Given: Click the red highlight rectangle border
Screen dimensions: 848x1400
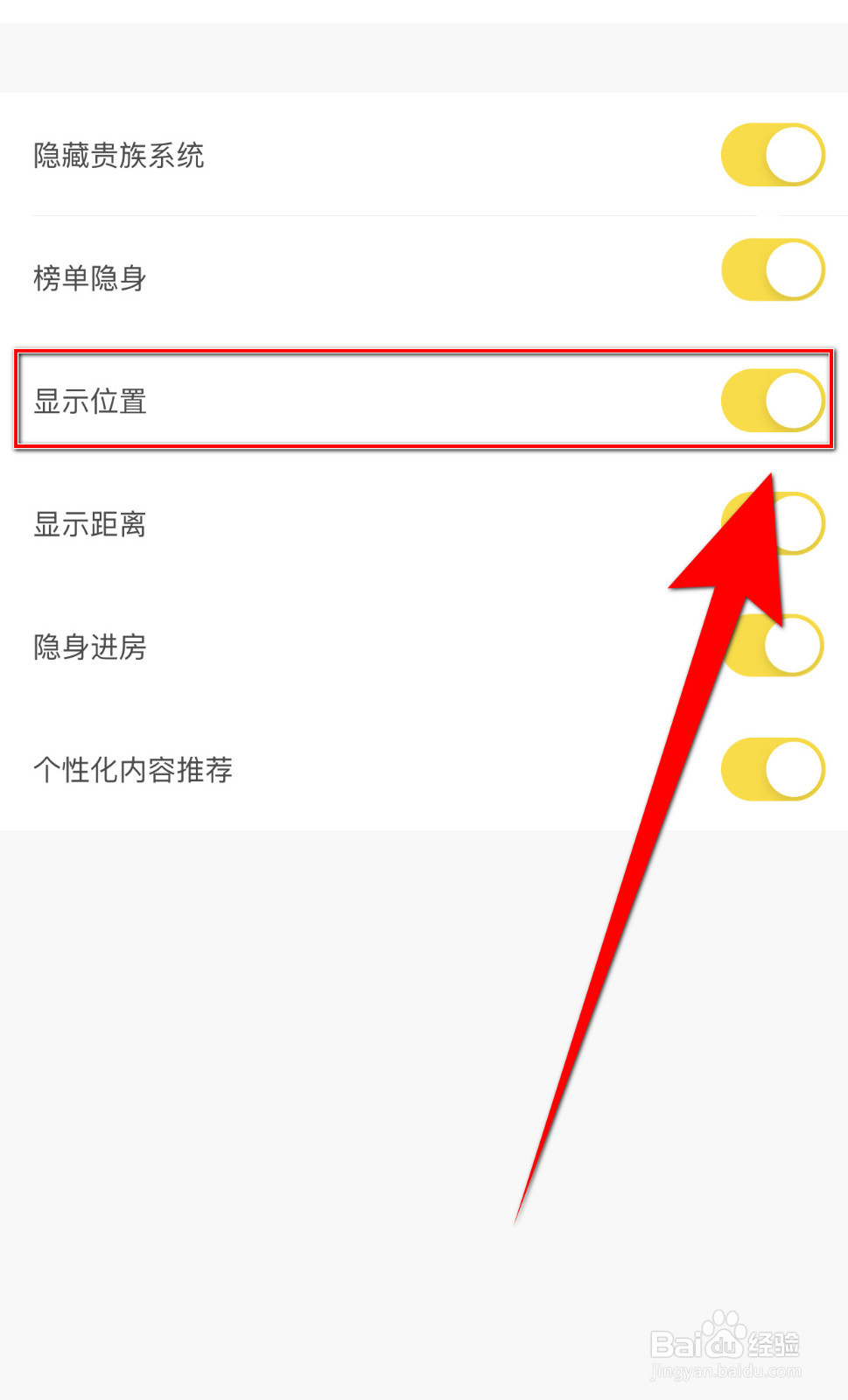Looking at the screenshot, I should (420, 353).
